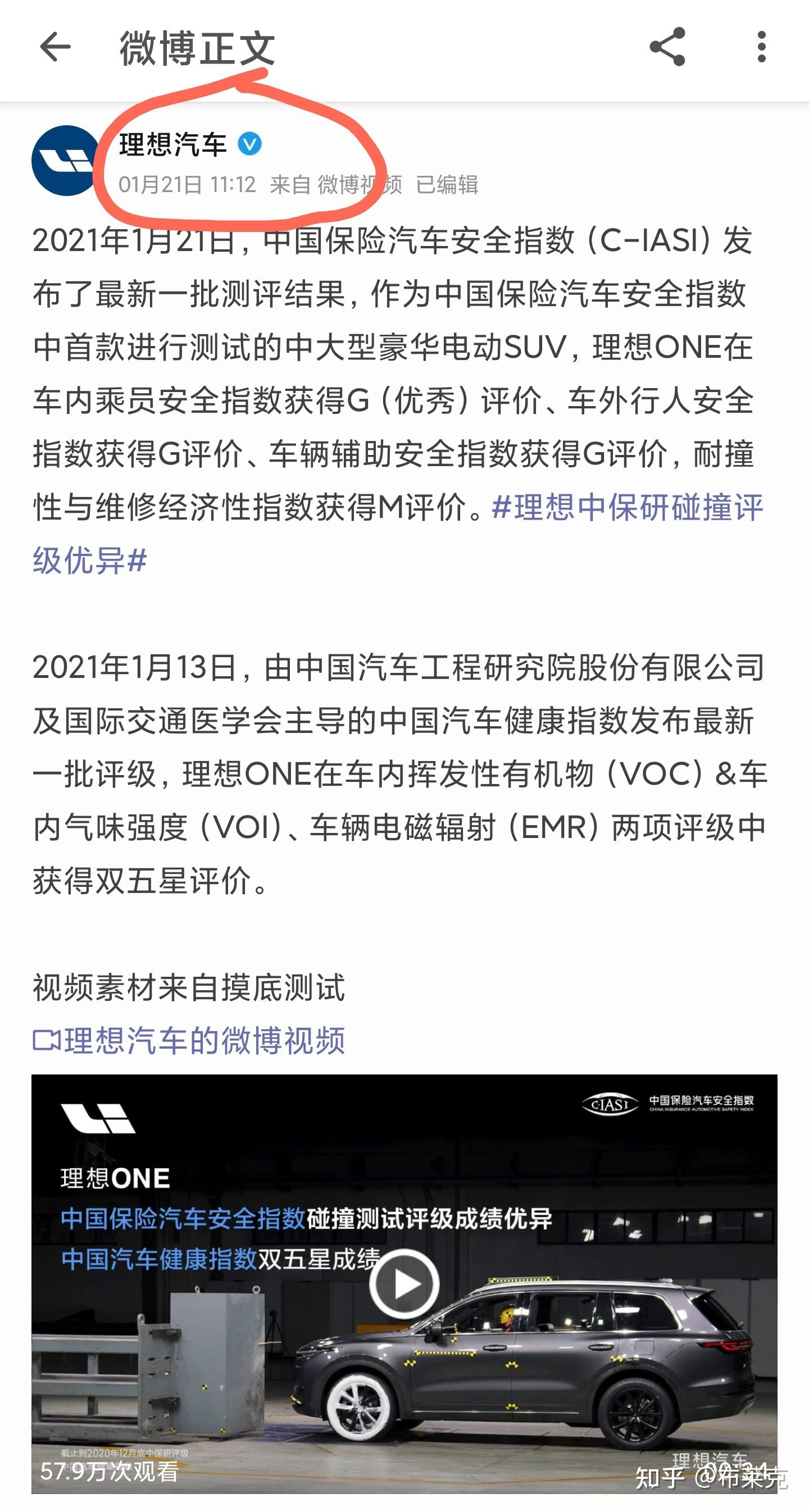The width and height of the screenshot is (809, 1512).
Task: Go back using the top-left arrow
Action: pyautogui.click(x=54, y=47)
